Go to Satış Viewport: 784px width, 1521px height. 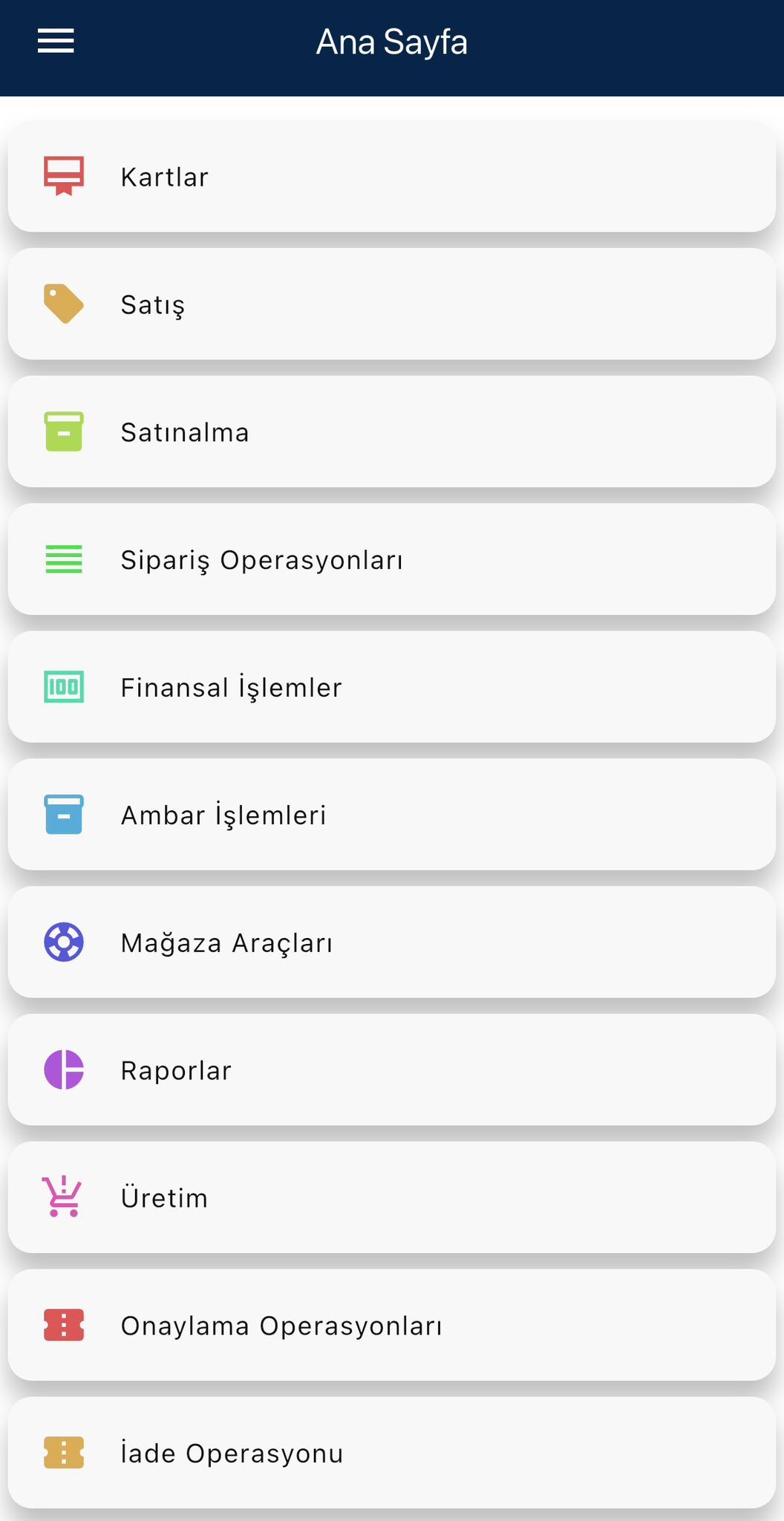click(391, 304)
